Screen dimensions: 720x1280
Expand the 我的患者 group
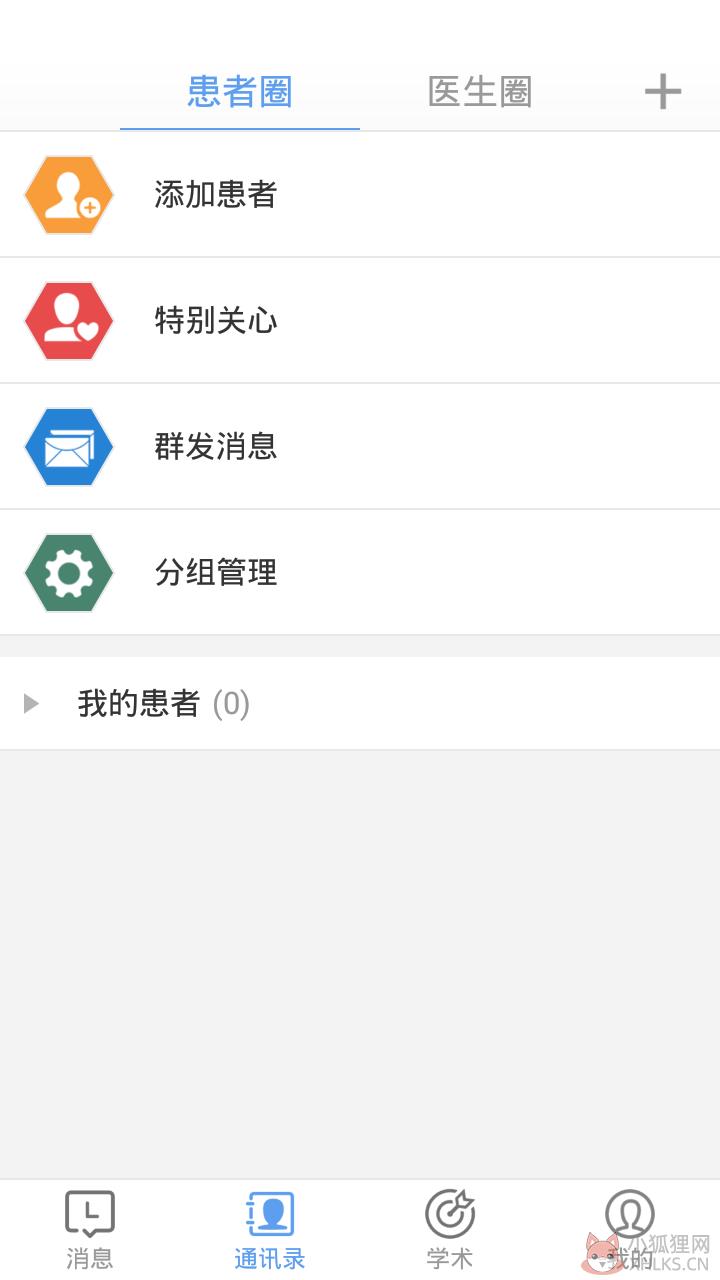[360, 704]
